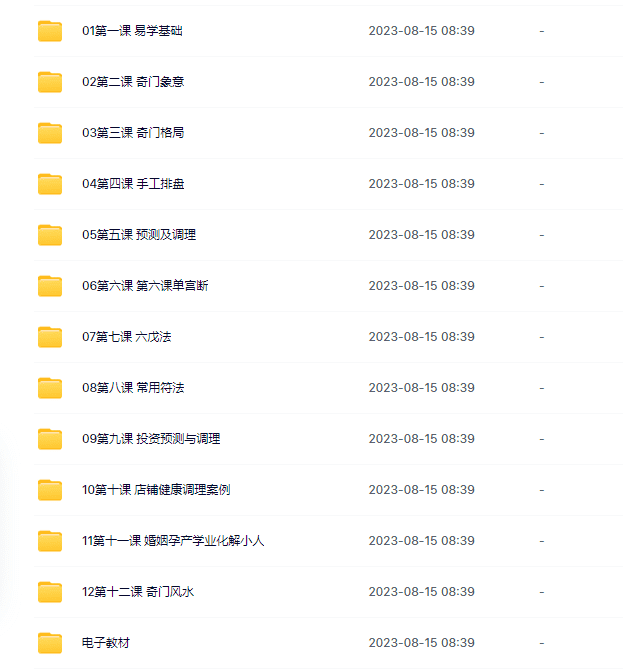Open folder 06第六课 第六课单宫断
Viewport: 623px width, 670px height.
[x=145, y=286]
